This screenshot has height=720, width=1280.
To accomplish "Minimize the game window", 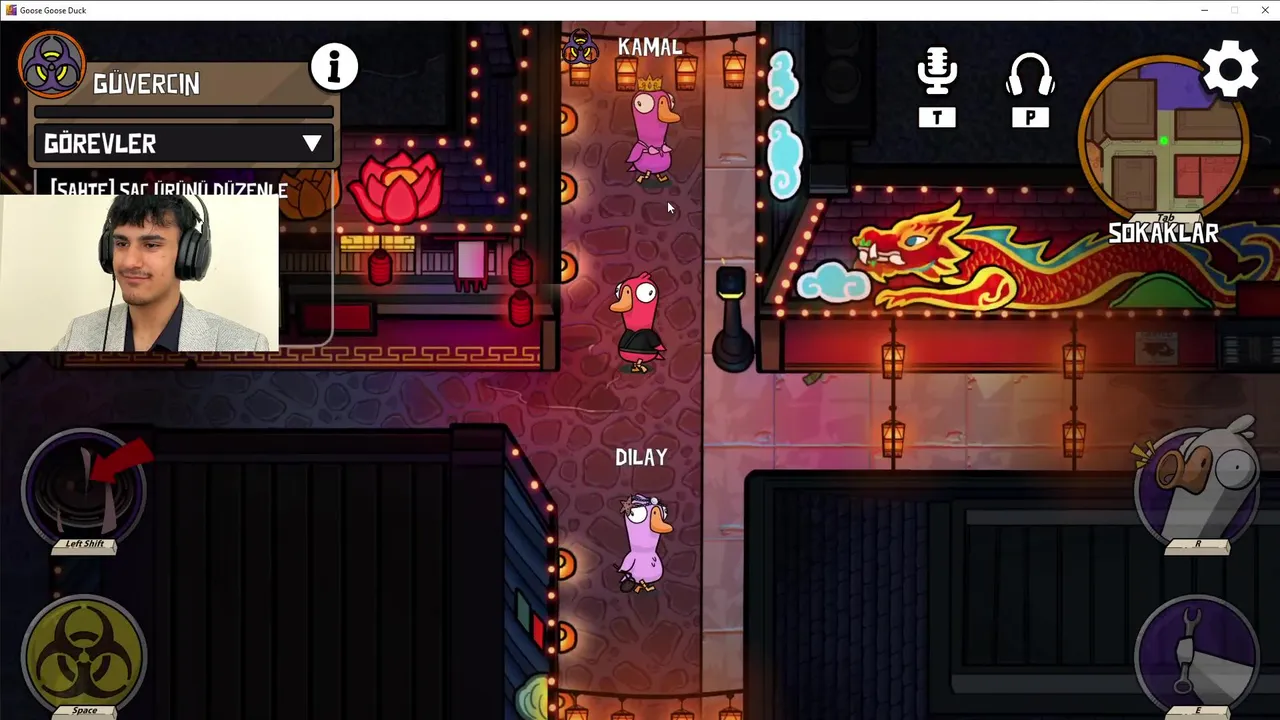I will pyautogui.click(x=1204, y=10).
